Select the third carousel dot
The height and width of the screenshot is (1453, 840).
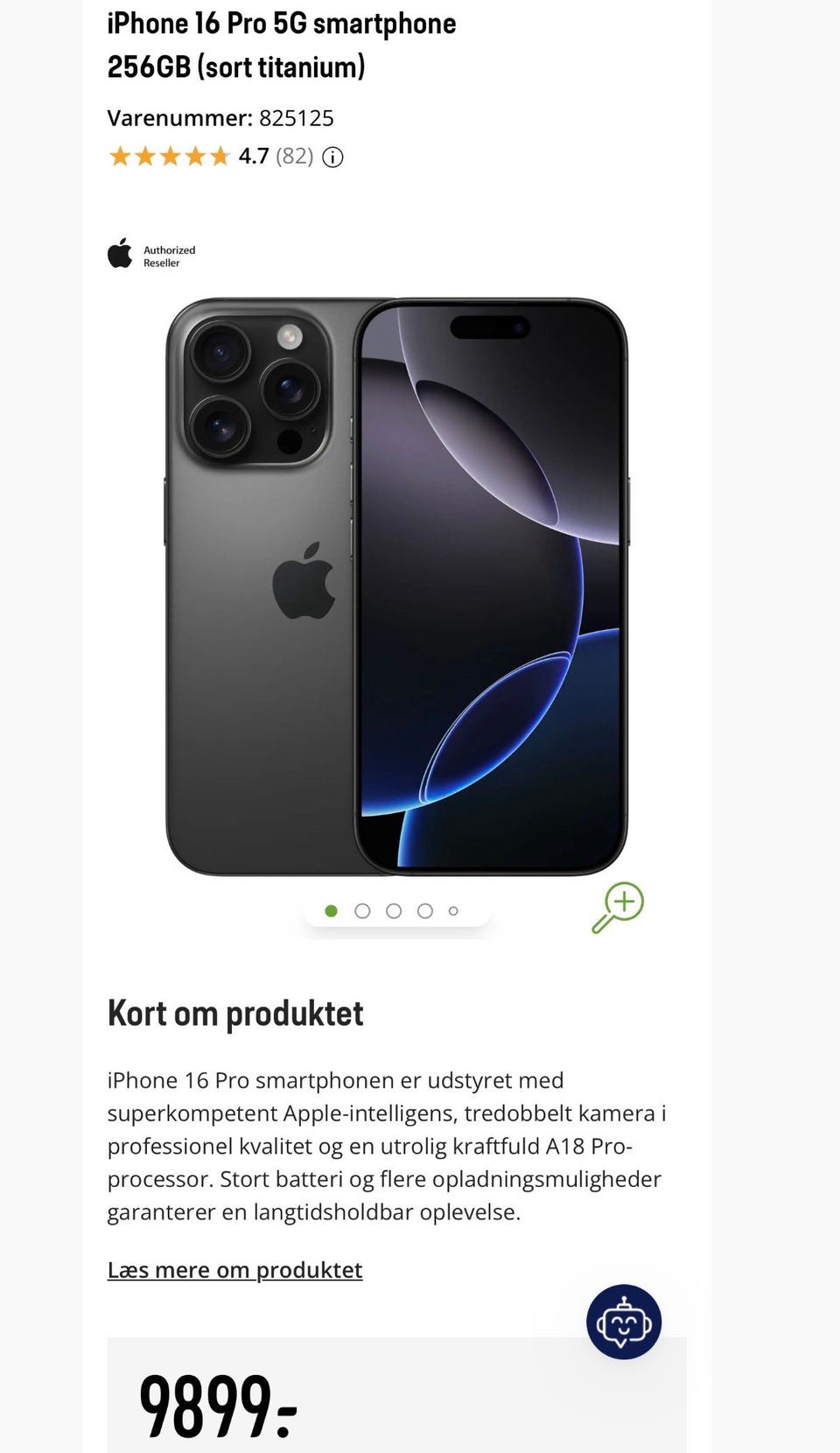[x=394, y=910]
